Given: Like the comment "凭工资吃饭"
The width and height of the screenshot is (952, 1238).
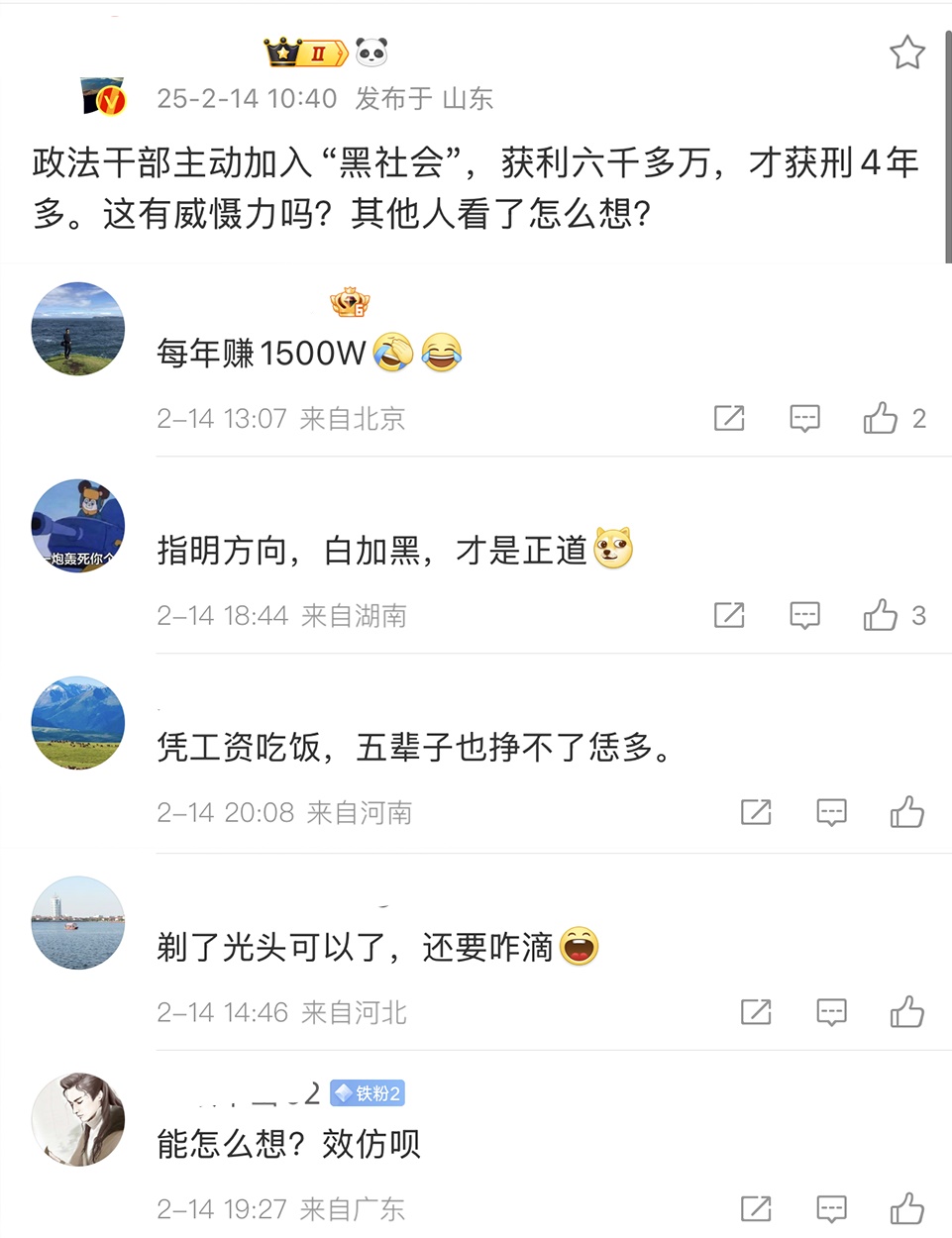Looking at the screenshot, I should click(906, 813).
